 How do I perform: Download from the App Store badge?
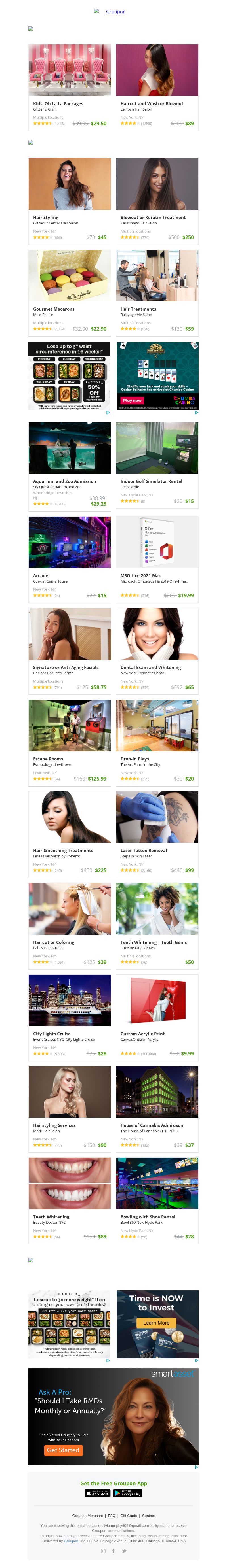(97, 1493)
